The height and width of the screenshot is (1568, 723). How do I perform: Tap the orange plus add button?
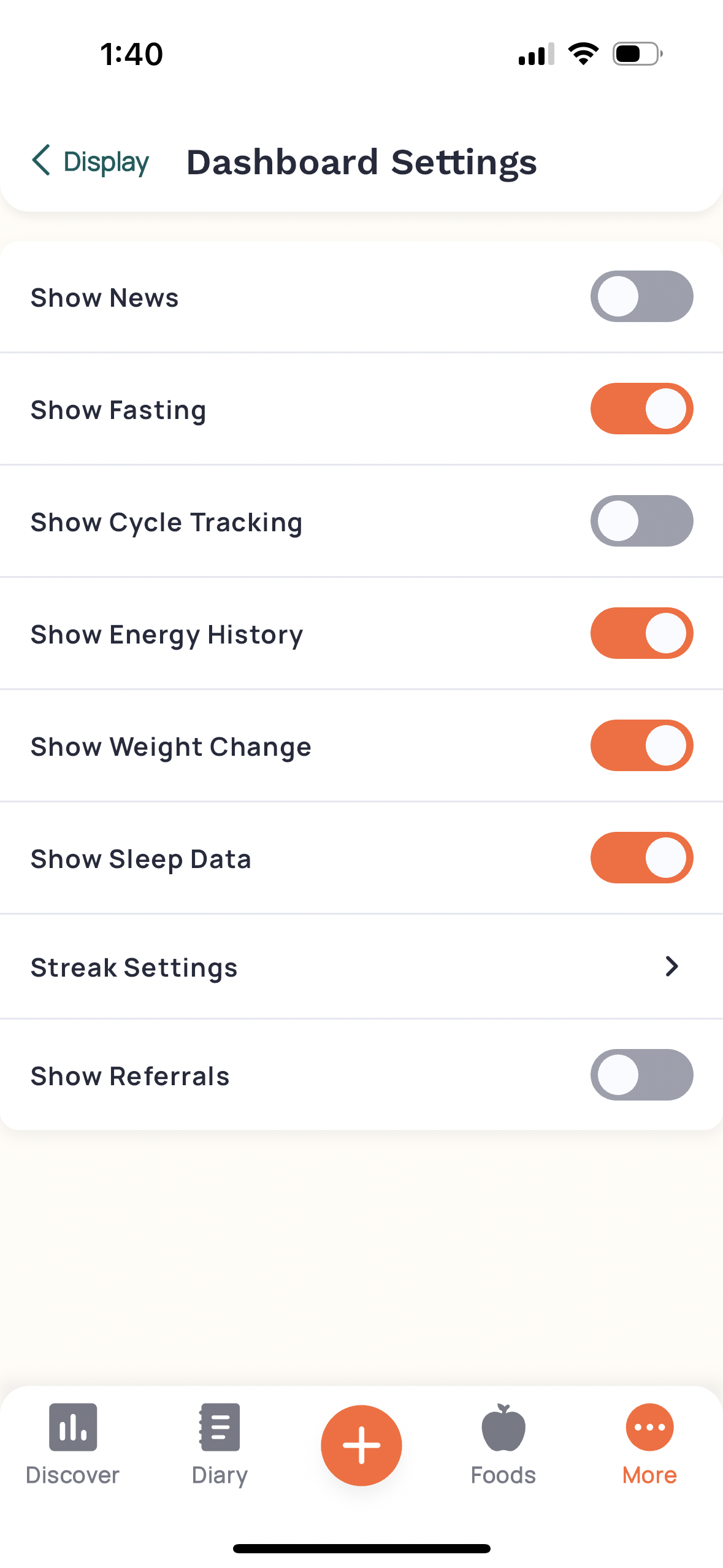pyautogui.click(x=361, y=1445)
